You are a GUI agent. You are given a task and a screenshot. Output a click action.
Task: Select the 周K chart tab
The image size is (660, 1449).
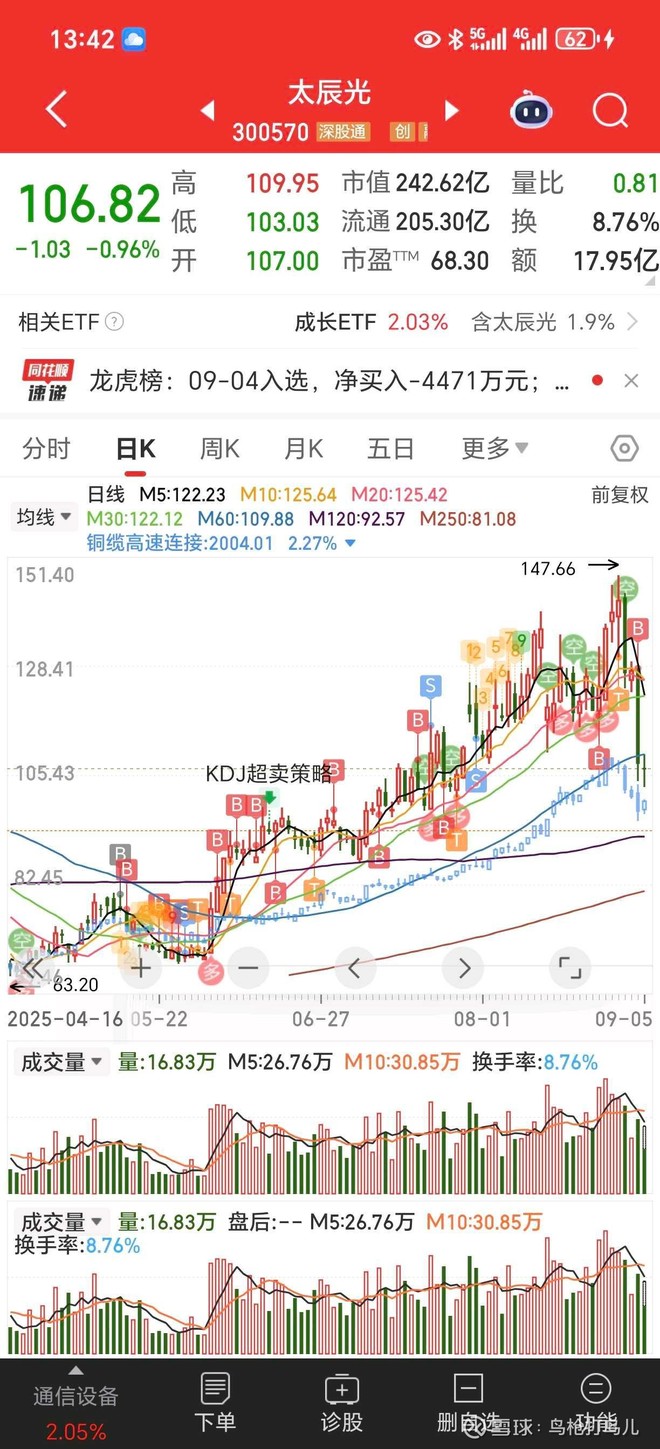pos(219,449)
